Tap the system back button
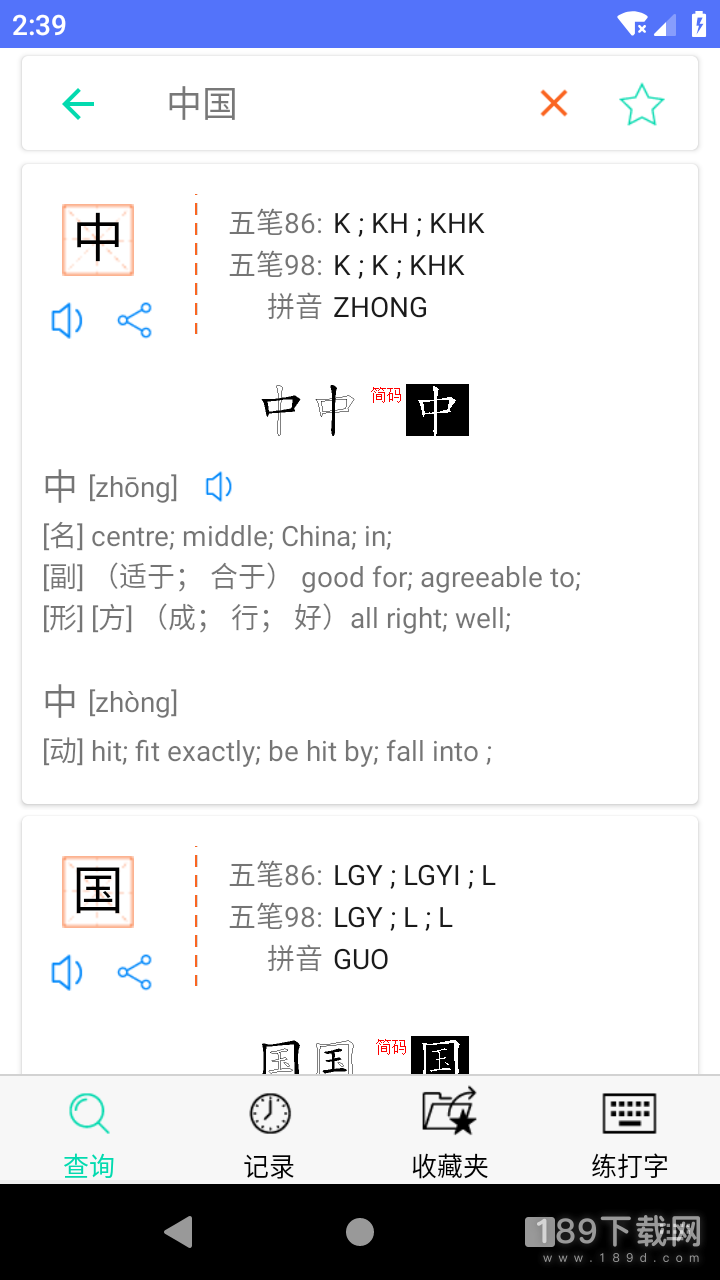The image size is (720, 1280). pyautogui.click(x=179, y=1232)
